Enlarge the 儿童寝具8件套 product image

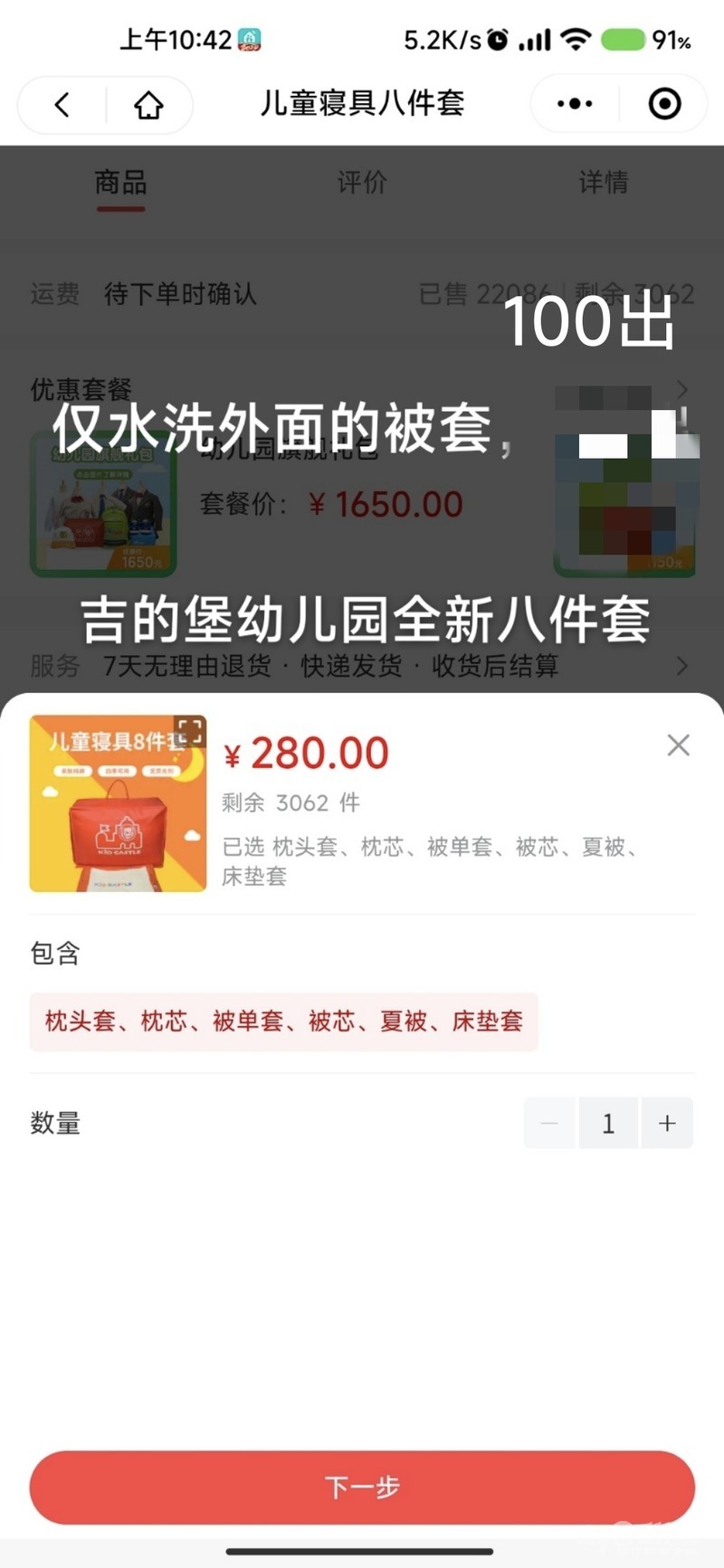click(190, 731)
